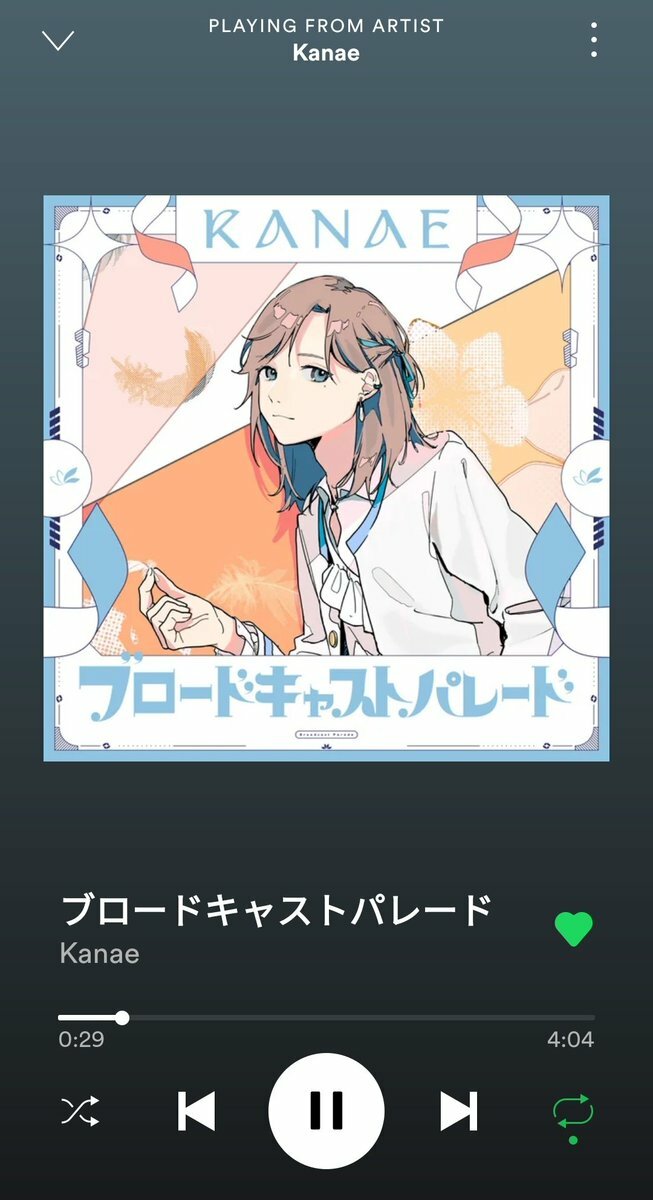
Task: Open the Kanae artist name below title
Action: [100, 953]
